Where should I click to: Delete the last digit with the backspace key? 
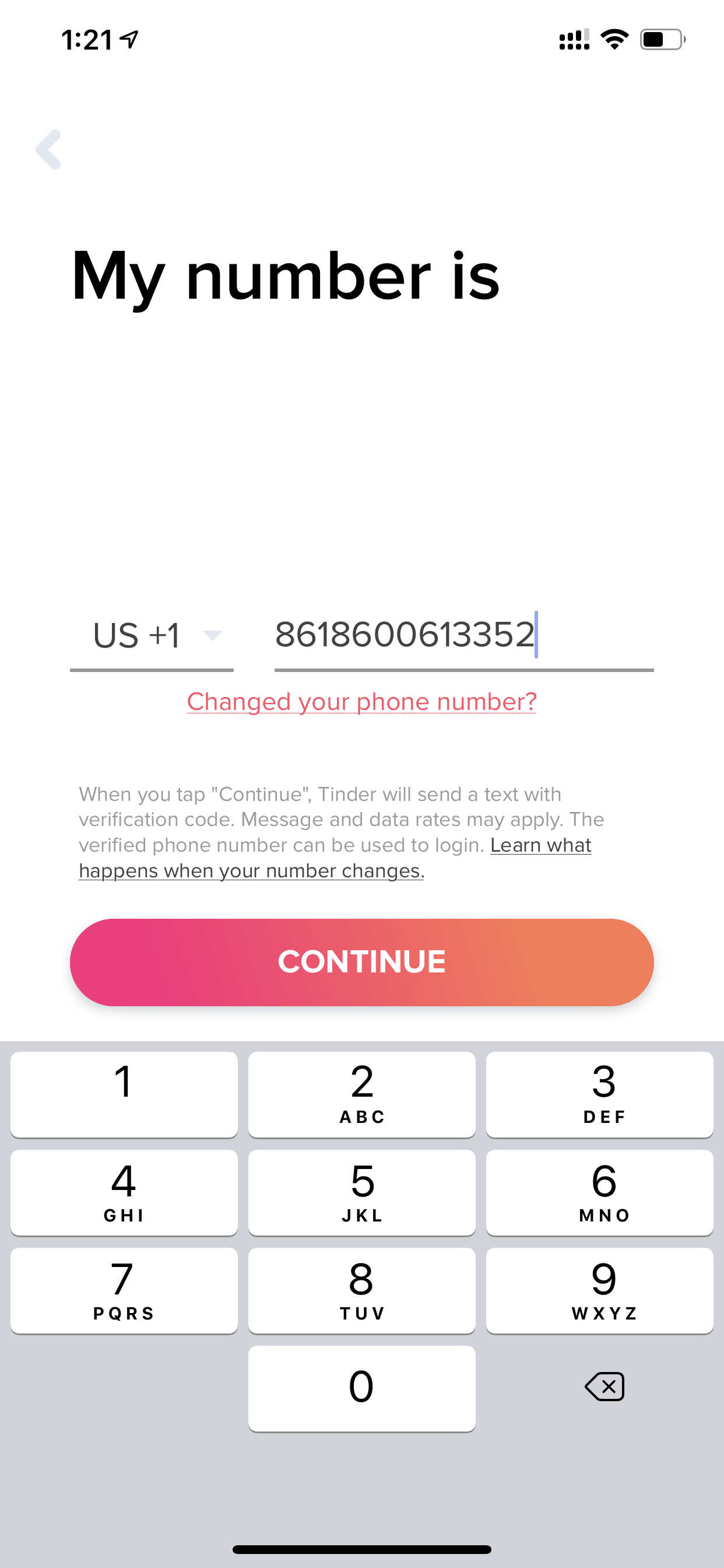(604, 1387)
